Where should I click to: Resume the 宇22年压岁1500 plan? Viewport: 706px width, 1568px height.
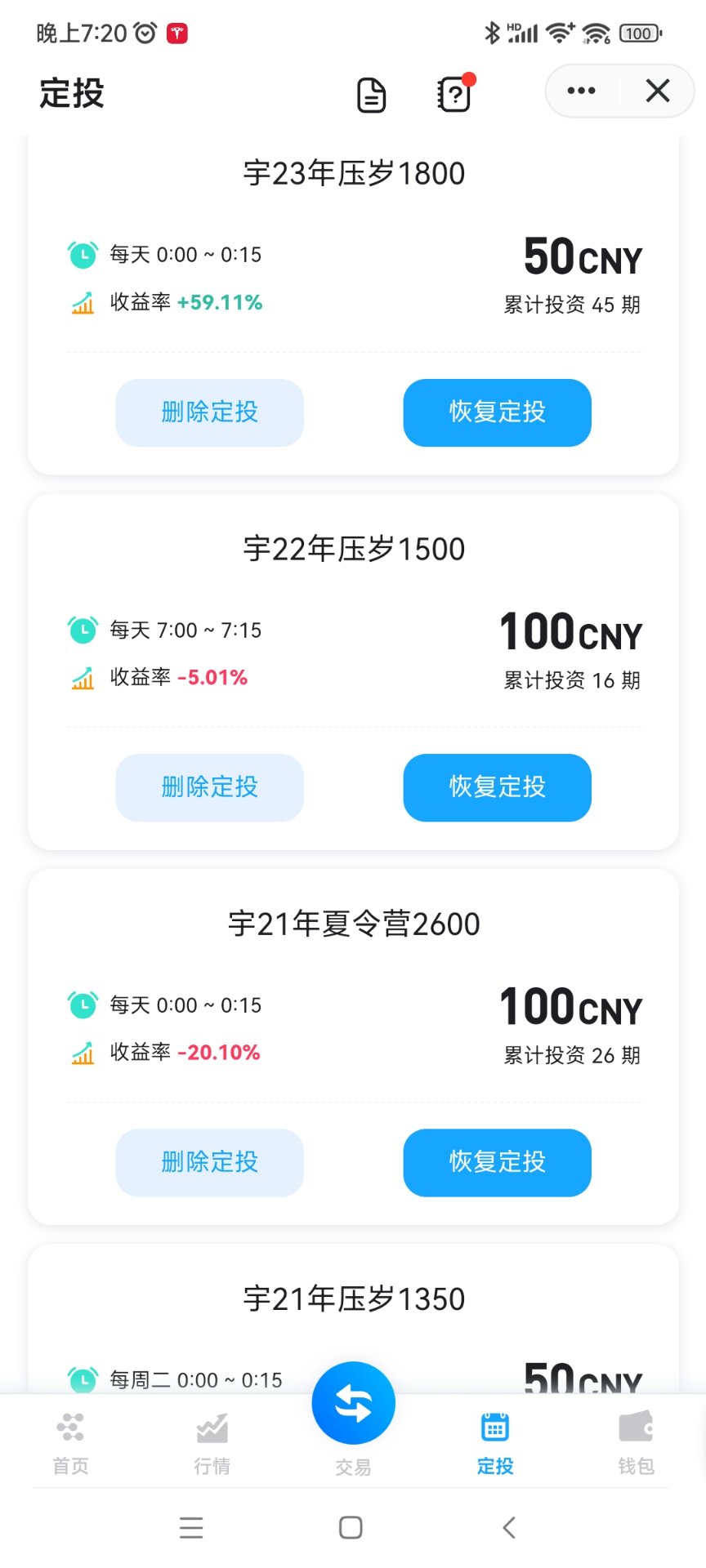tap(497, 787)
